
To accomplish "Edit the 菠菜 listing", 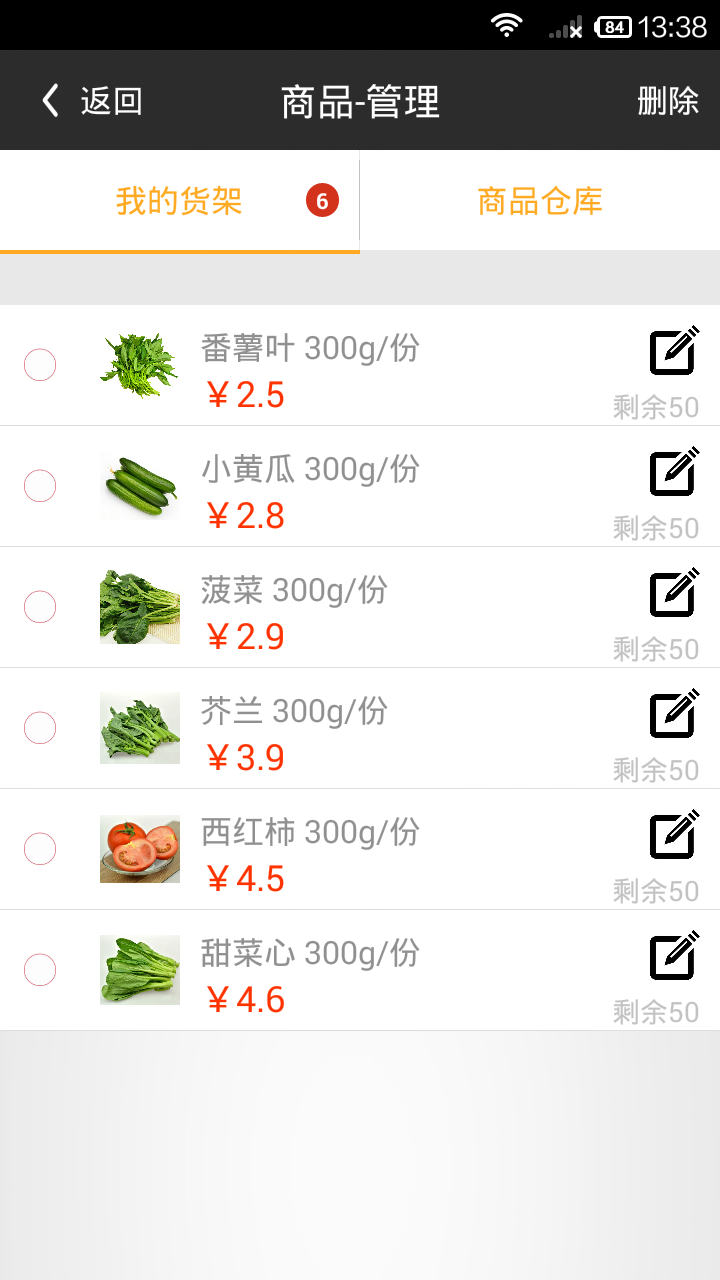I will tap(674, 593).
